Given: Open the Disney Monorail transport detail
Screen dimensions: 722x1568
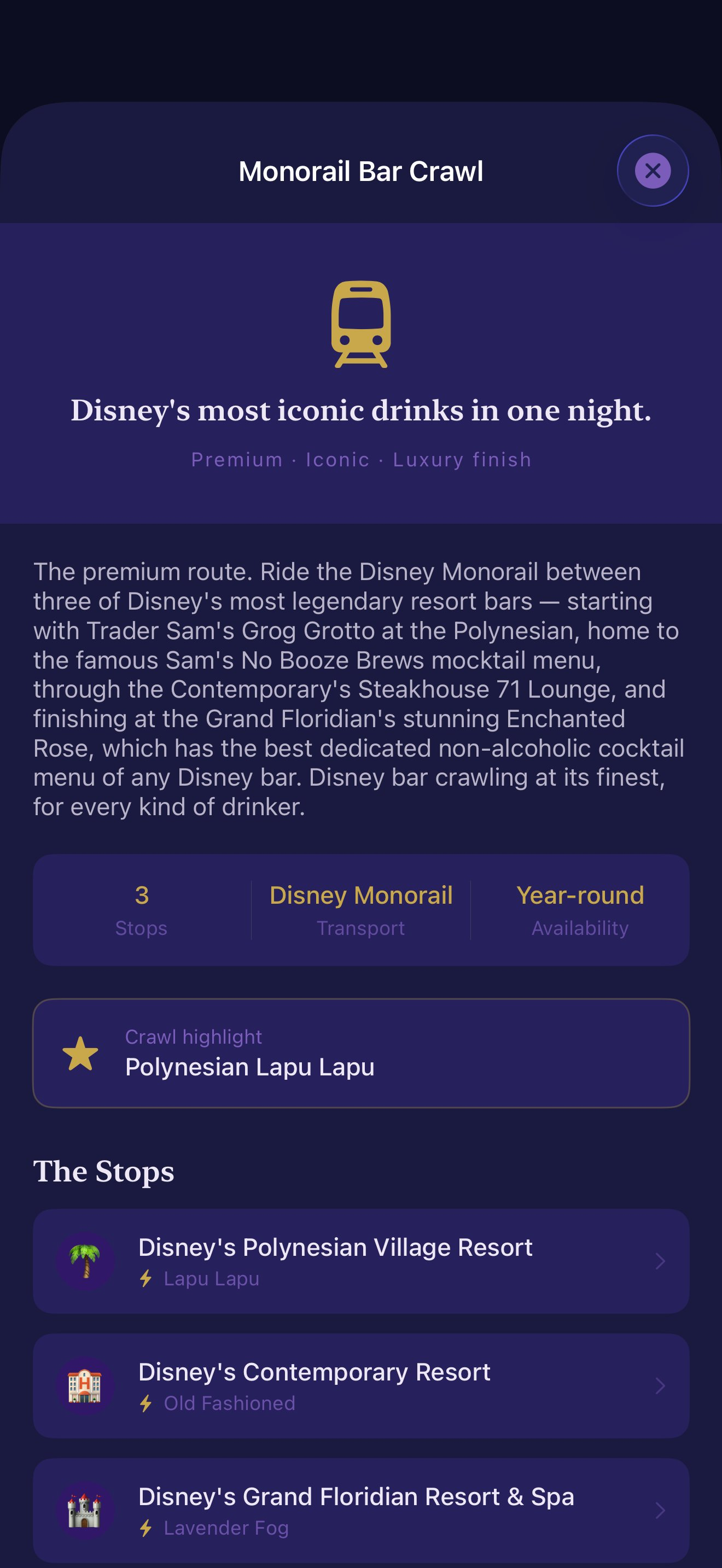Looking at the screenshot, I should point(360,896).
